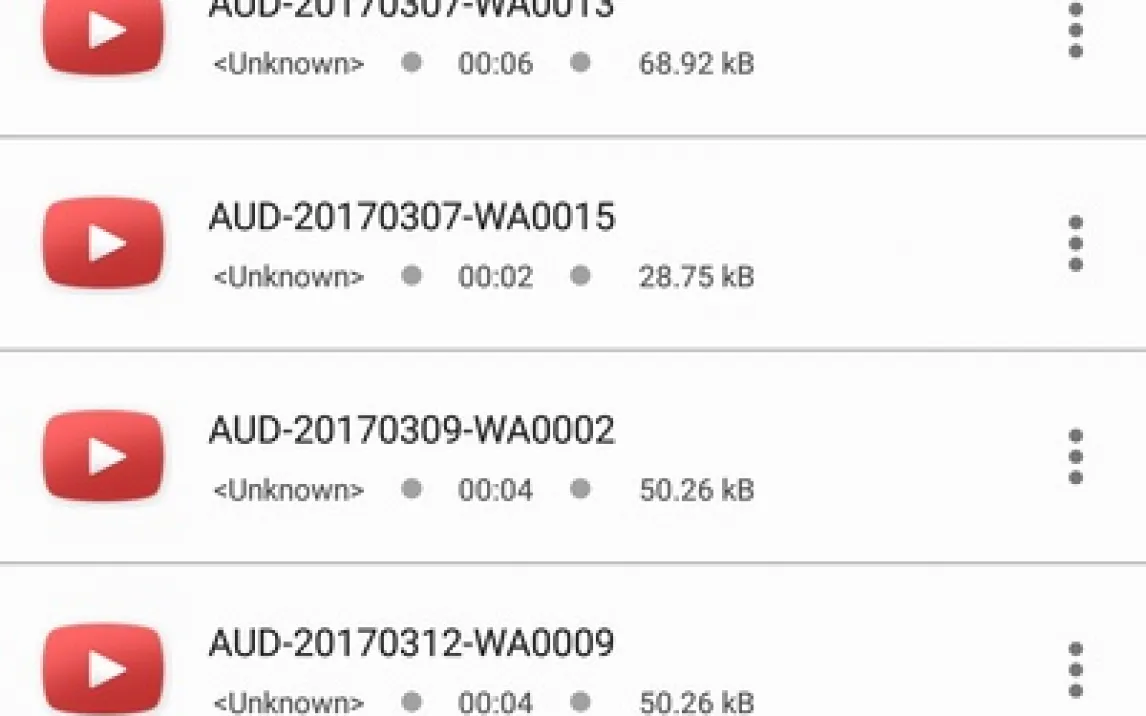Start playing the 68.92 kB audio file
Image resolution: width=1146 pixels, height=716 pixels.
[x=103, y=32]
